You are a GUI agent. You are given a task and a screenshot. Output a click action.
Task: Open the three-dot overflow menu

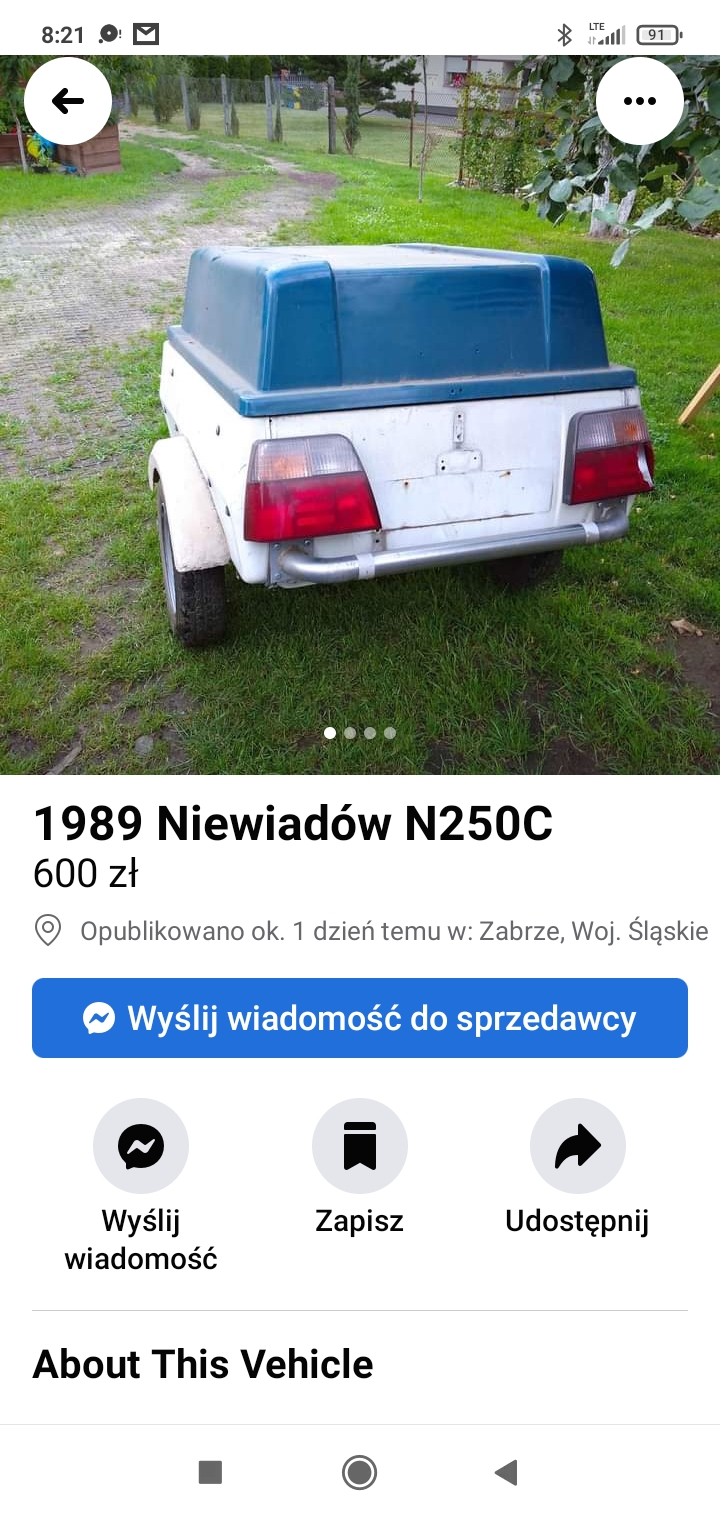point(639,101)
